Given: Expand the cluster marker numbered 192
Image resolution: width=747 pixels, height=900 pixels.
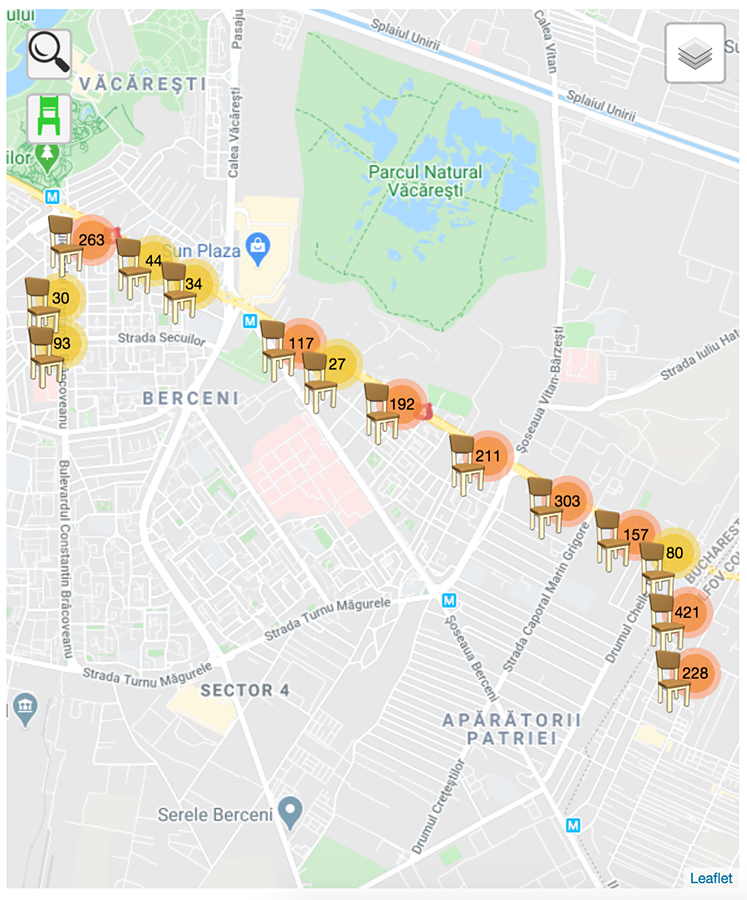Looking at the screenshot, I should click(x=402, y=404).
